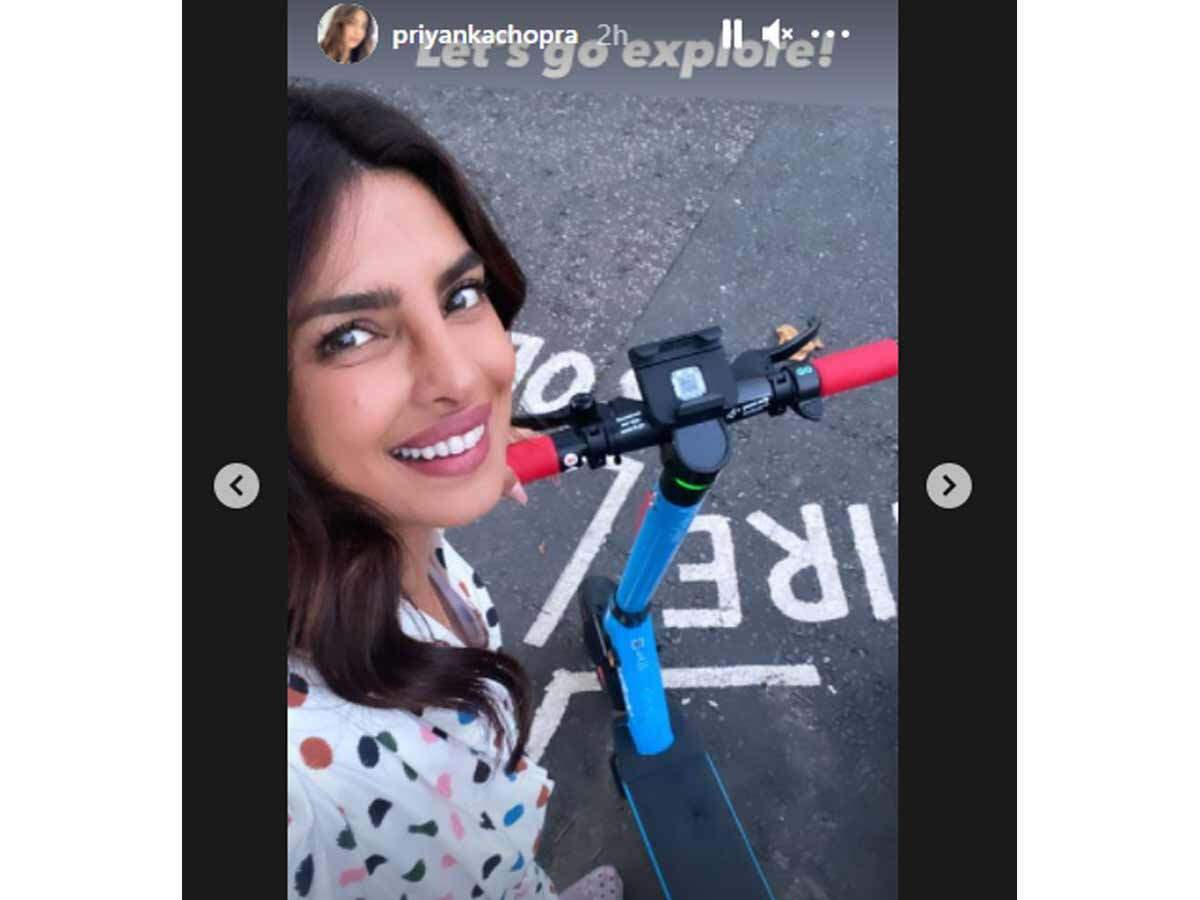This screenshot has width=1200, height=900.
Task: Skip to the next story
Action: tap(948, 486)
